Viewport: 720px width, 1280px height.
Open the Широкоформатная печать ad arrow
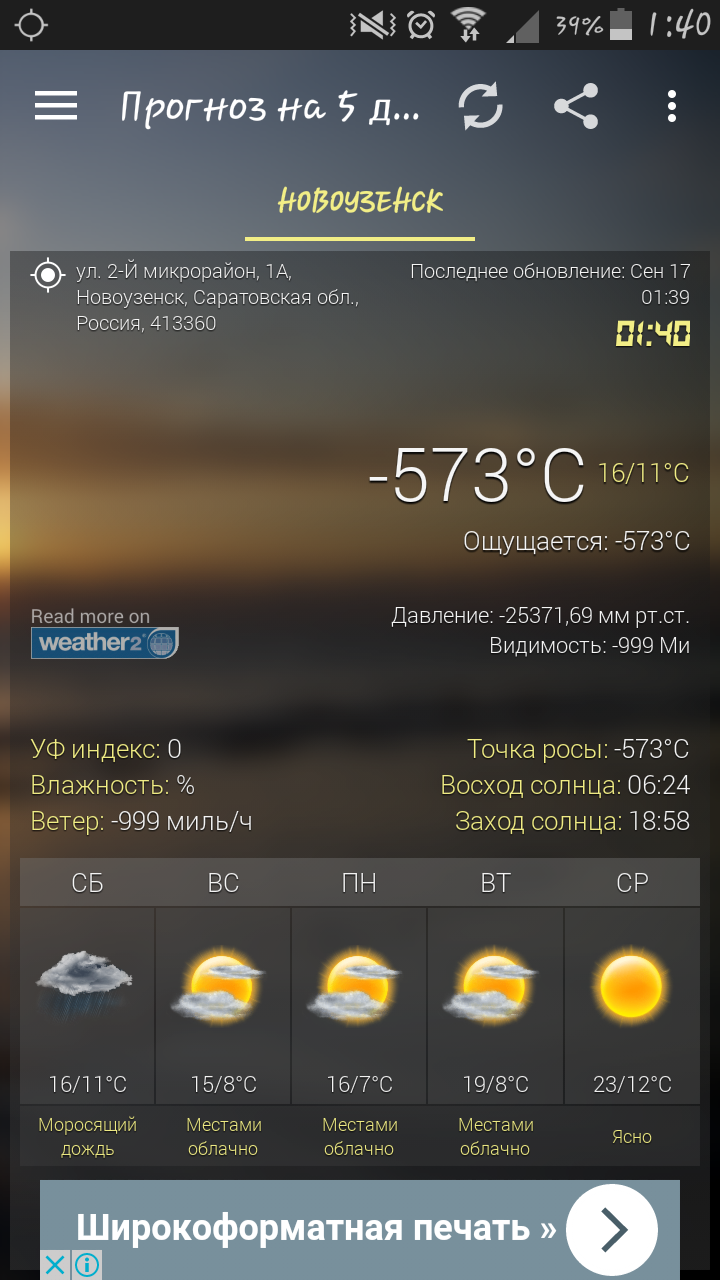[611, 1229]
